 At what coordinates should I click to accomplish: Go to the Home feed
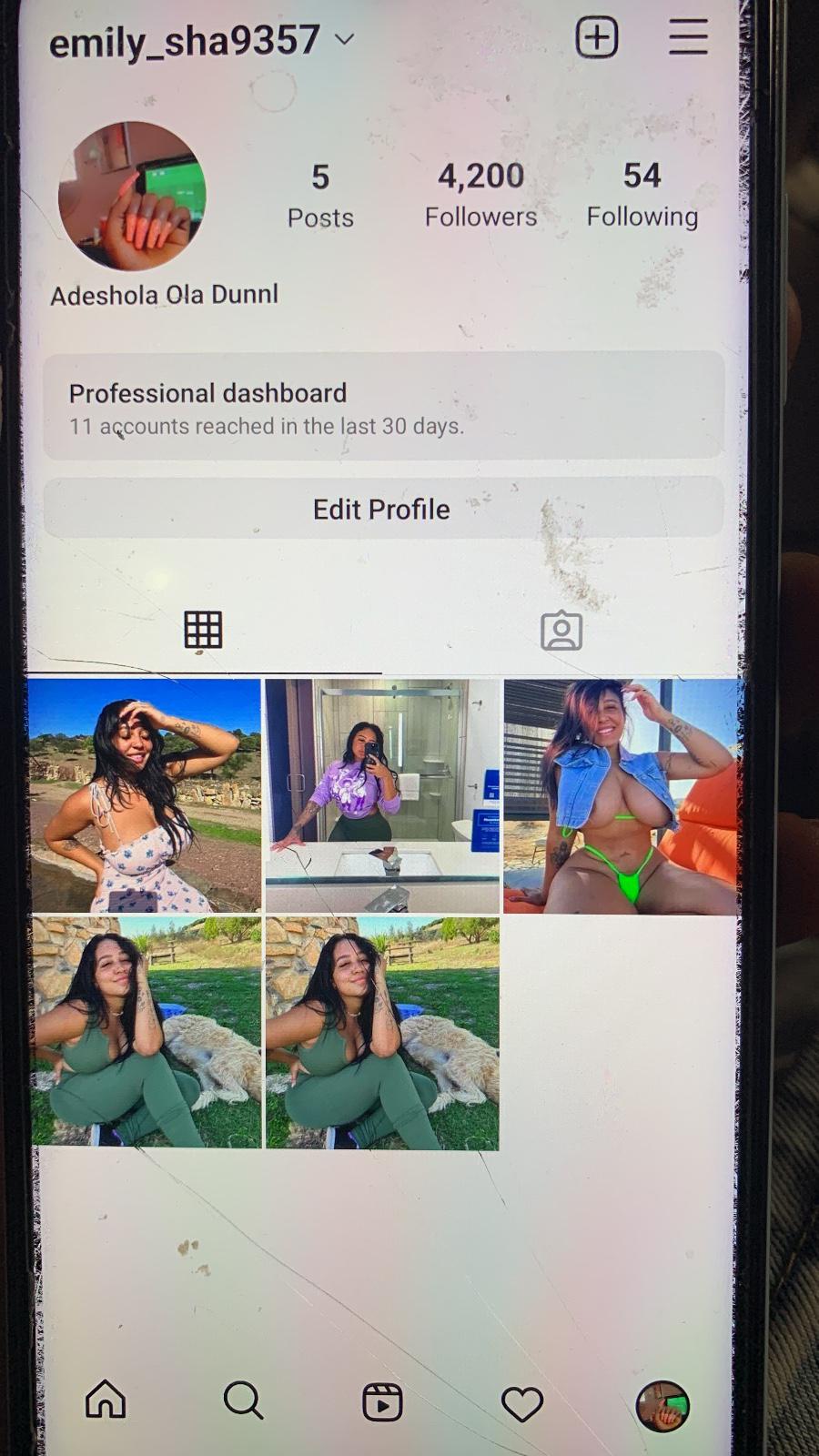[106, 1400]
